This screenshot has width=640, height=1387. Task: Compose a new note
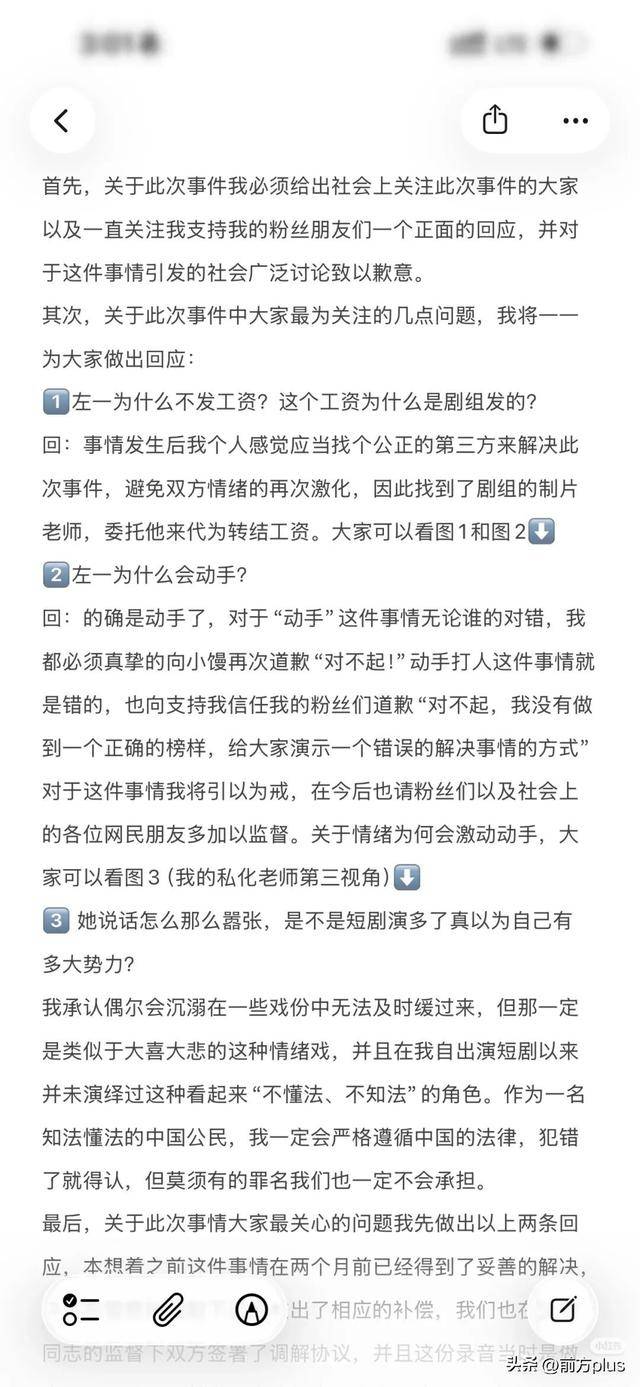(x=563, y=1309)
